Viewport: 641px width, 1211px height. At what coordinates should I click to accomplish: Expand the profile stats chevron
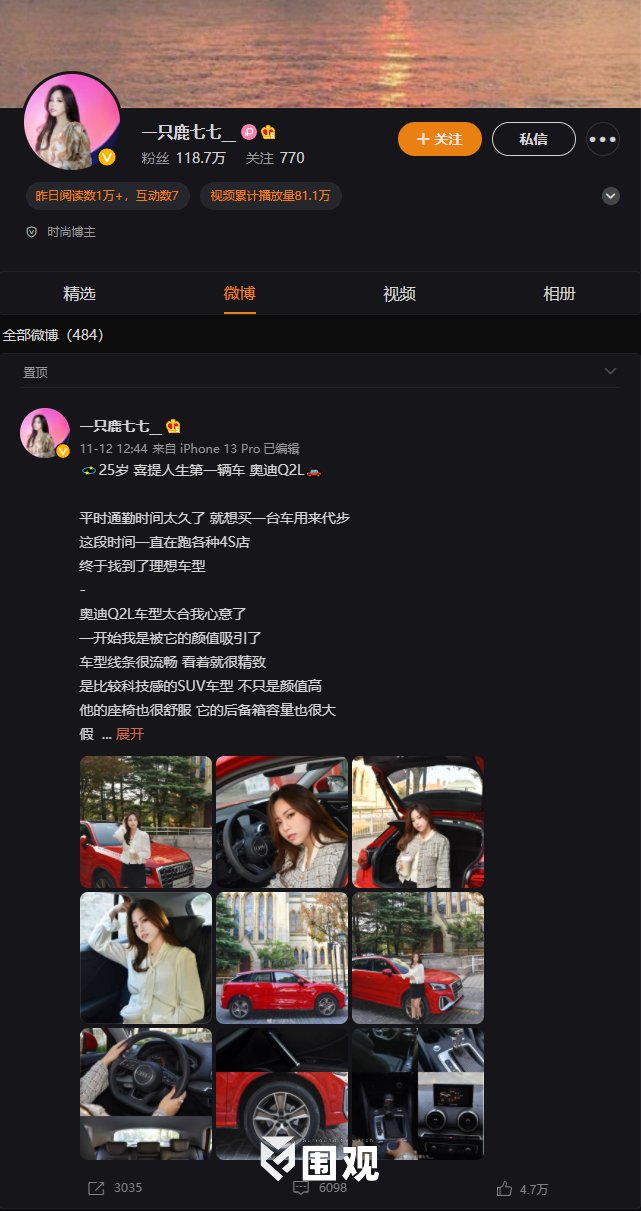click(x=611, y=196)
